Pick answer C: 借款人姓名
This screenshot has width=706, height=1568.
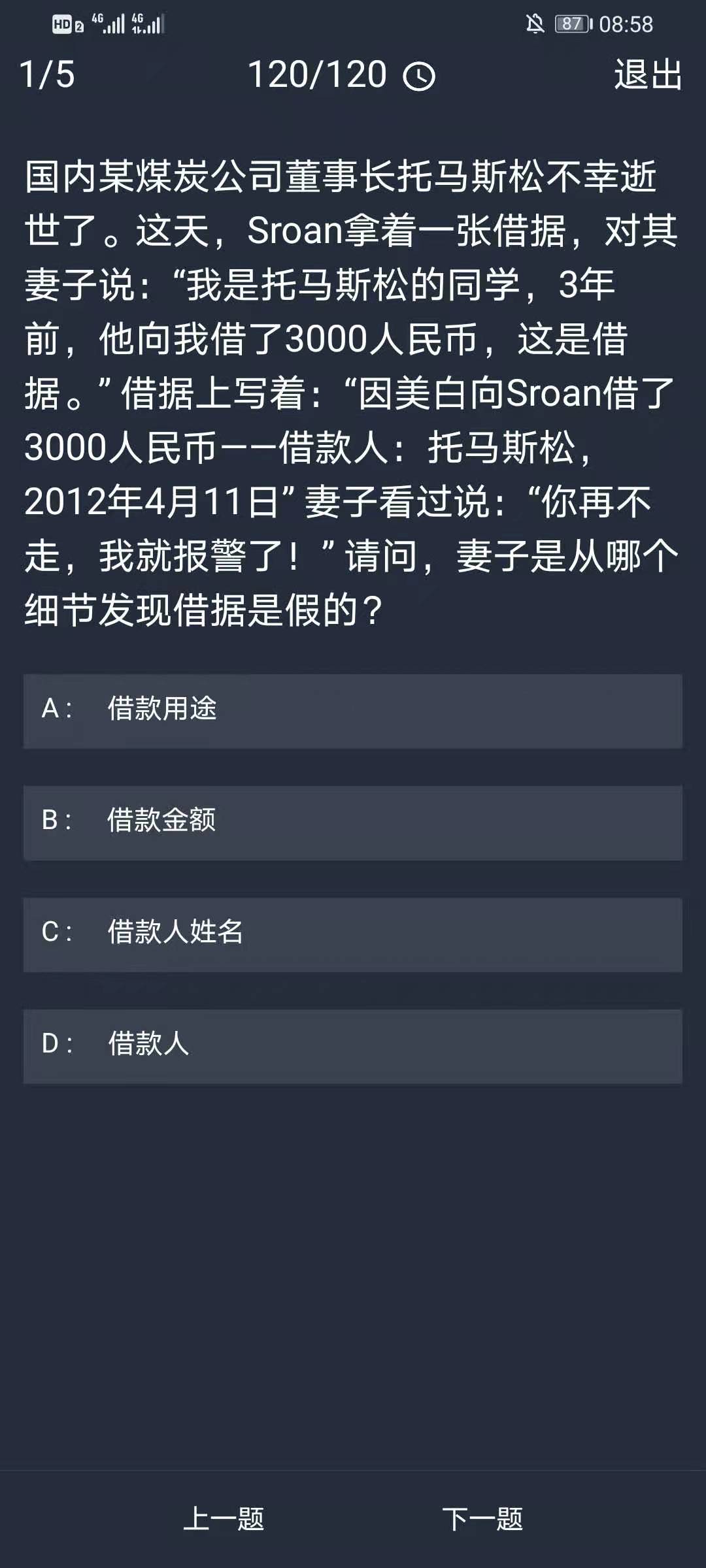(353, 934)
